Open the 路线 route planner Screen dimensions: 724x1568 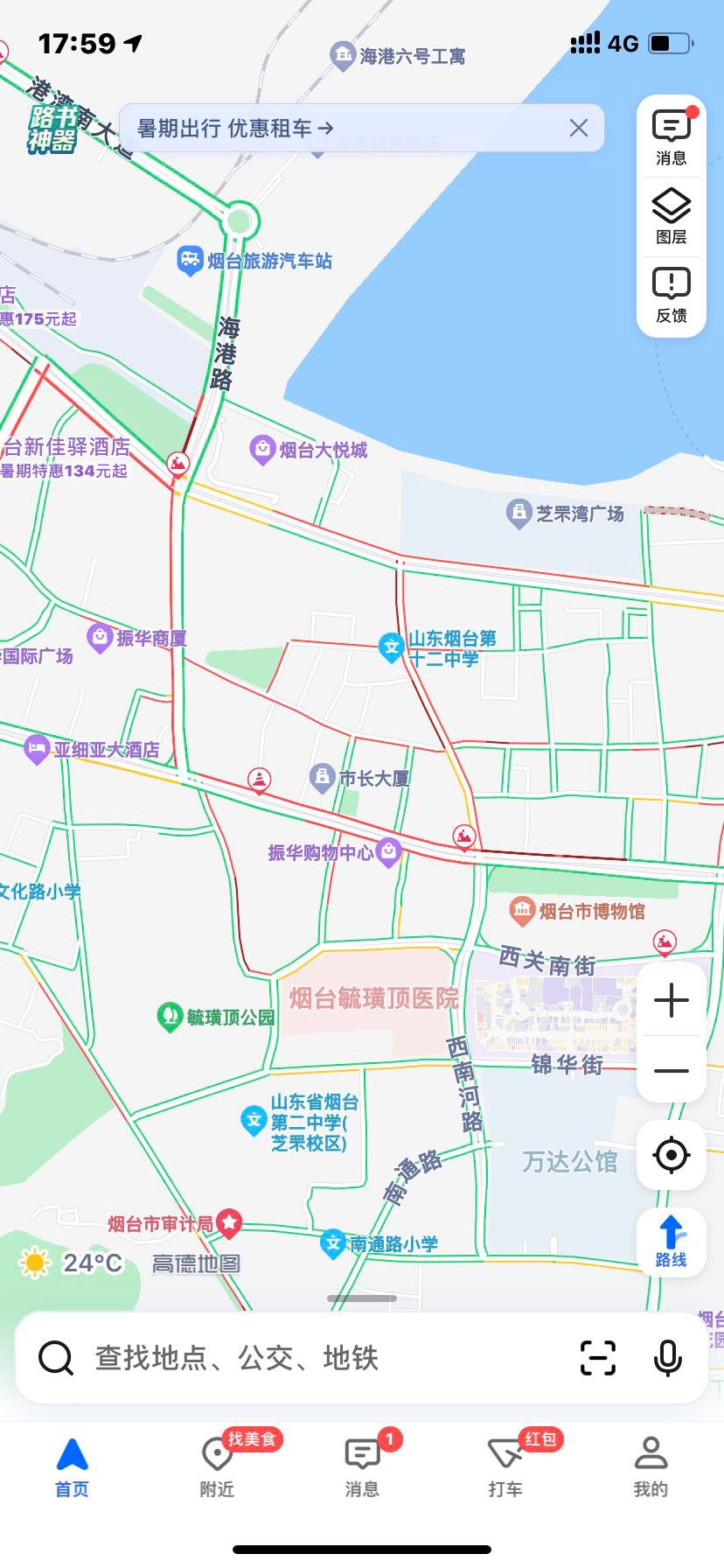tap(672, 1242)
